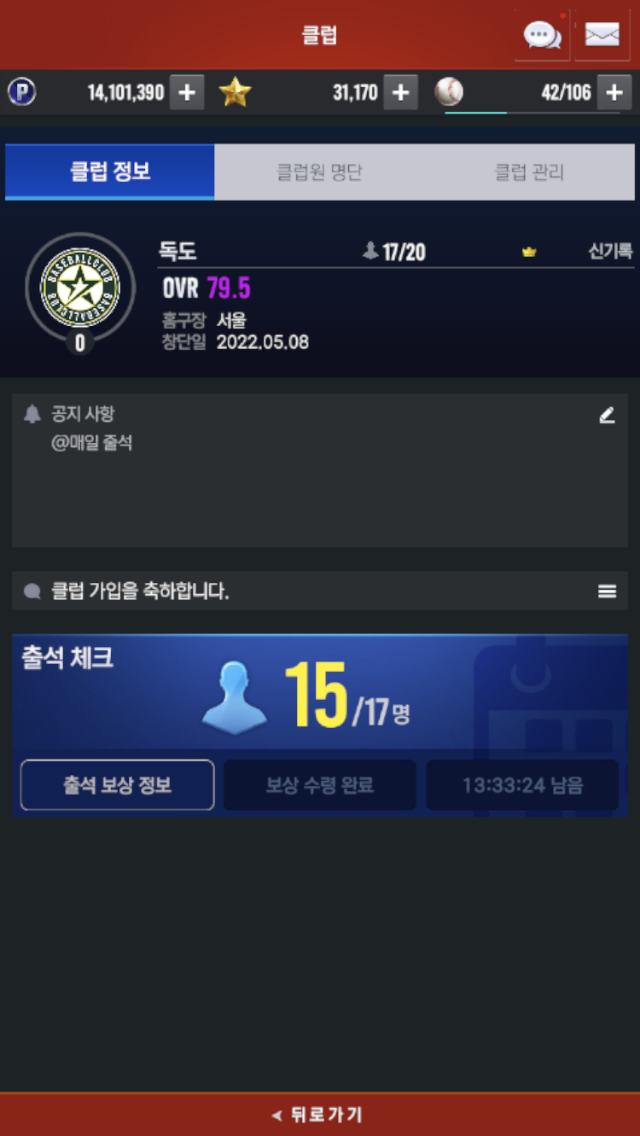Refill baseballs with the plus button

[x=614, y=93]
